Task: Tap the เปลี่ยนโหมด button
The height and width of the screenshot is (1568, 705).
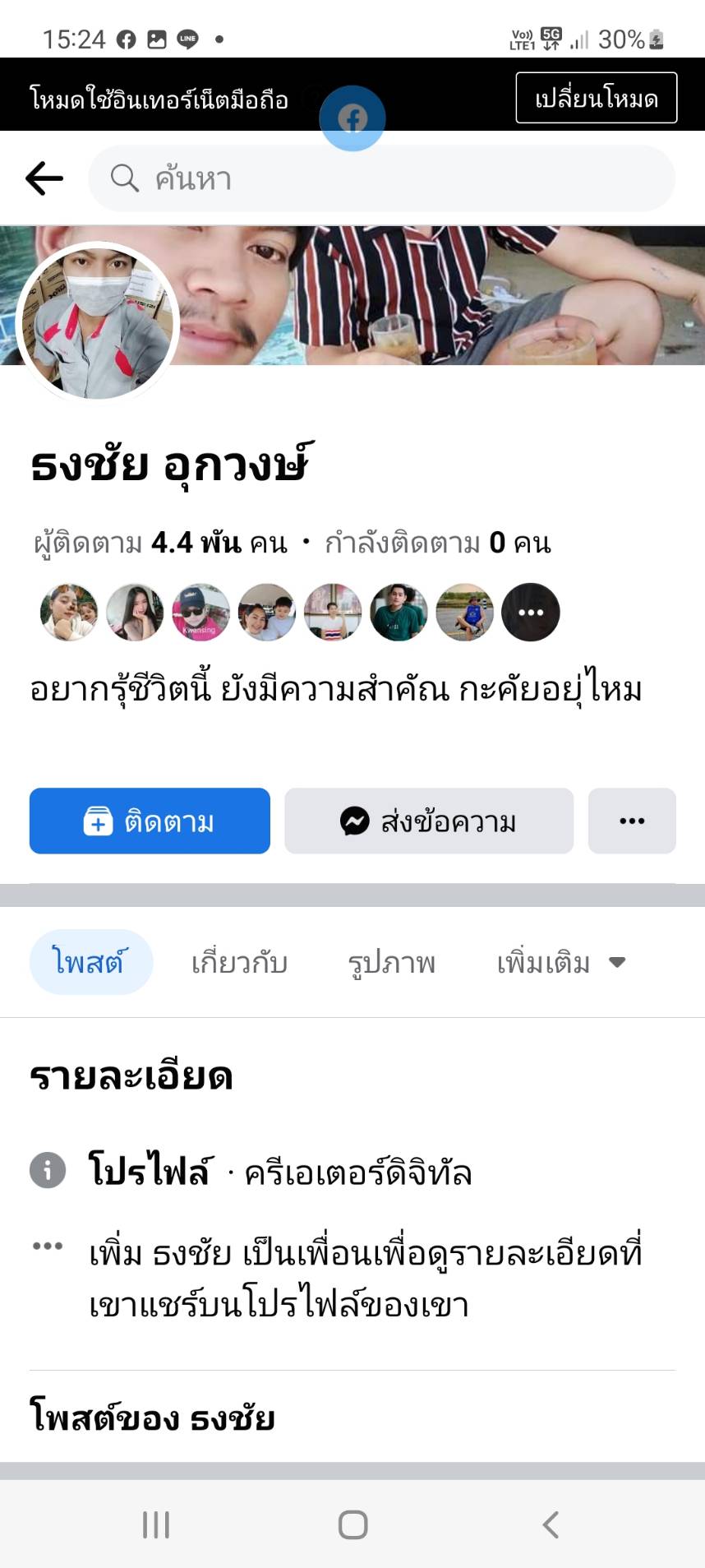Action: pos(596,98)
